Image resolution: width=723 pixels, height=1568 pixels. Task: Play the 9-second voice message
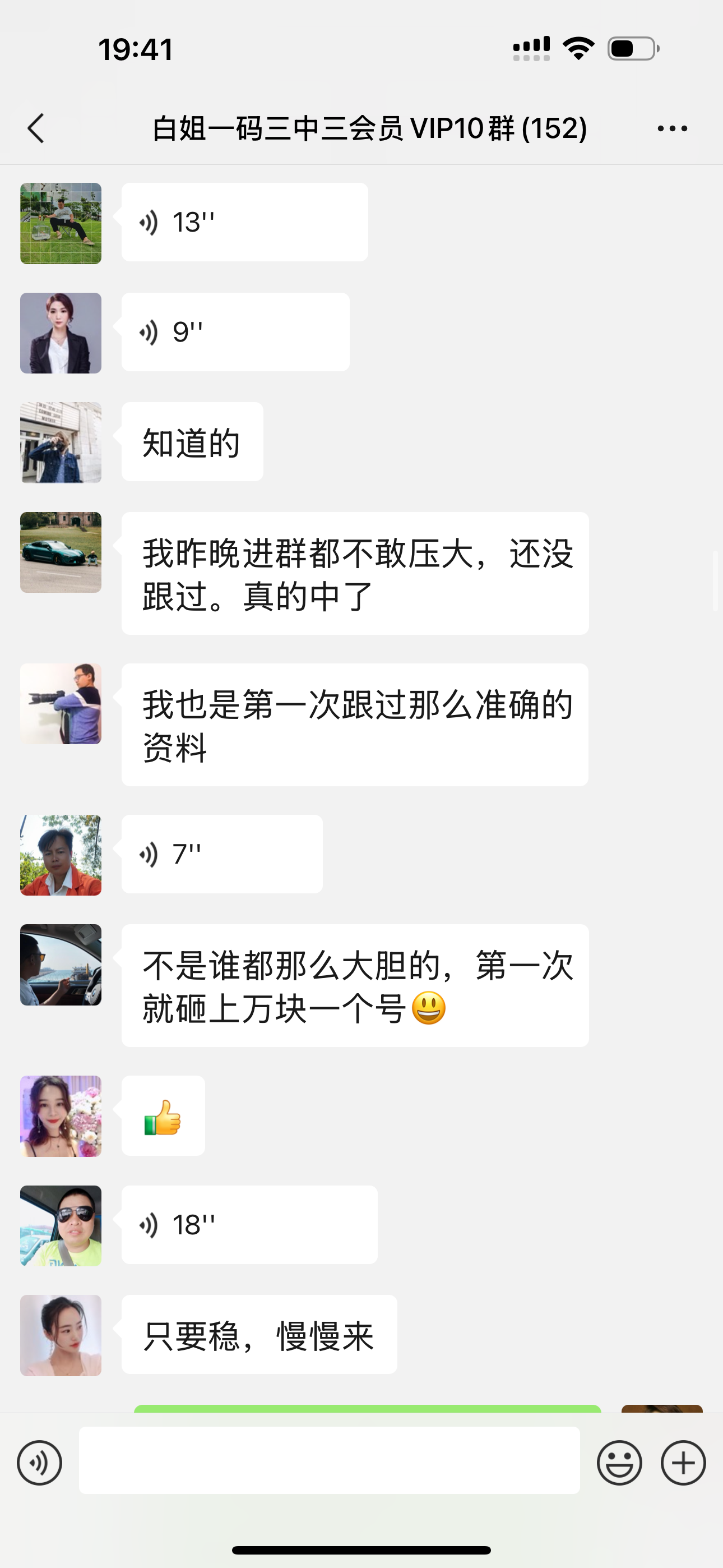[x=235, y=333]
